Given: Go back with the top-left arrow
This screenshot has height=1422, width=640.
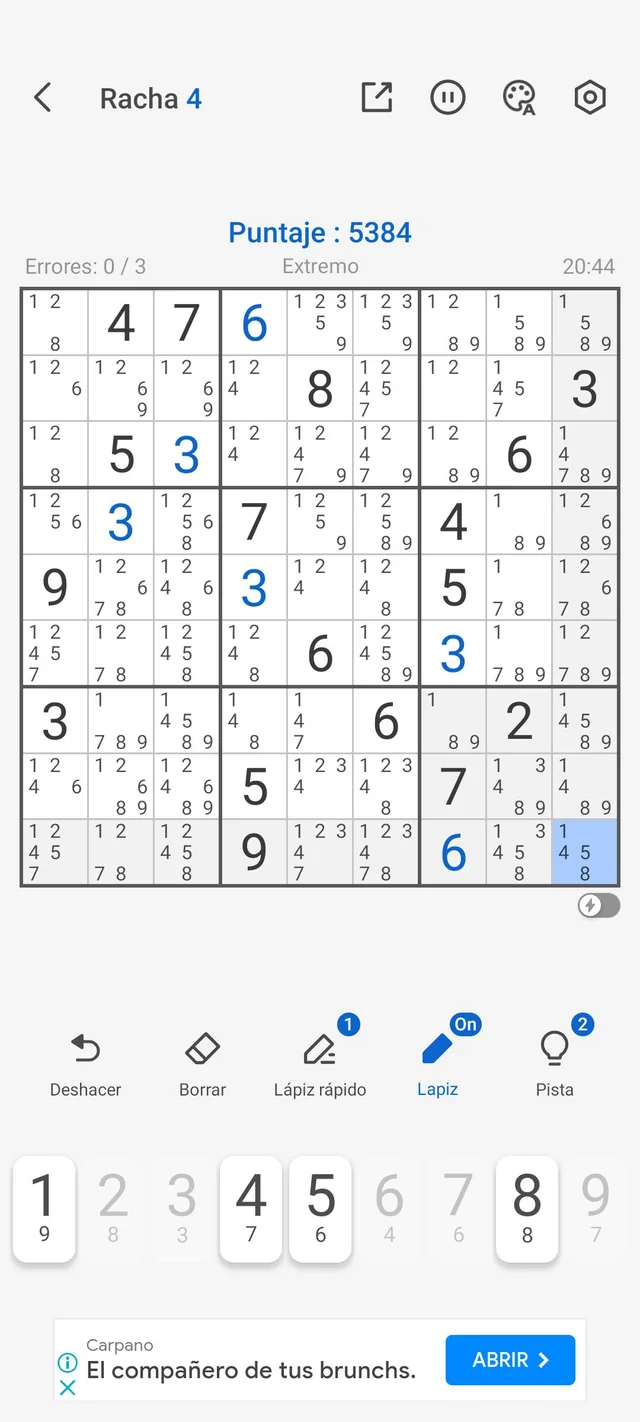Looking at the screenshot, I should point(42,98).
